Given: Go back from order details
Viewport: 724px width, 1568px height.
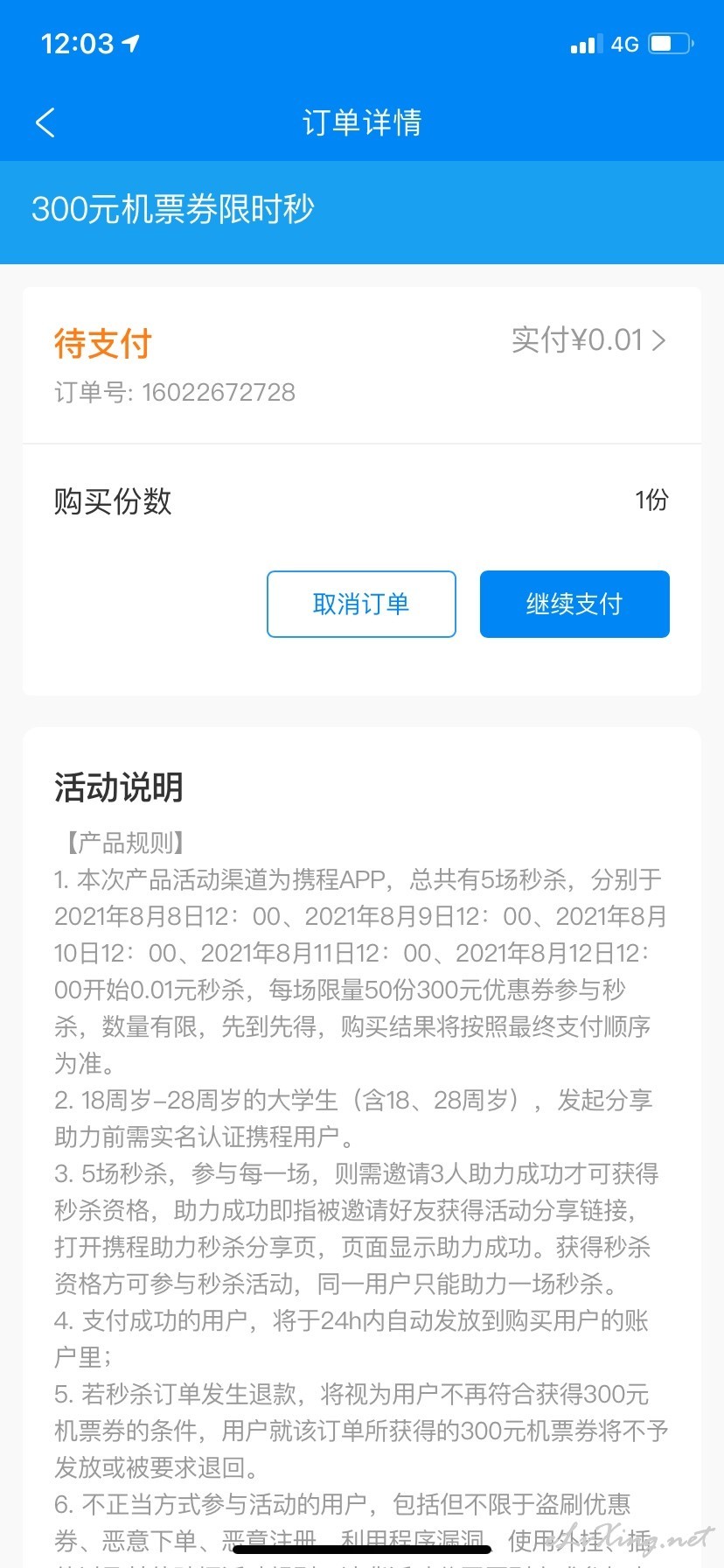Looking at the screenshot, I should 45,122.
